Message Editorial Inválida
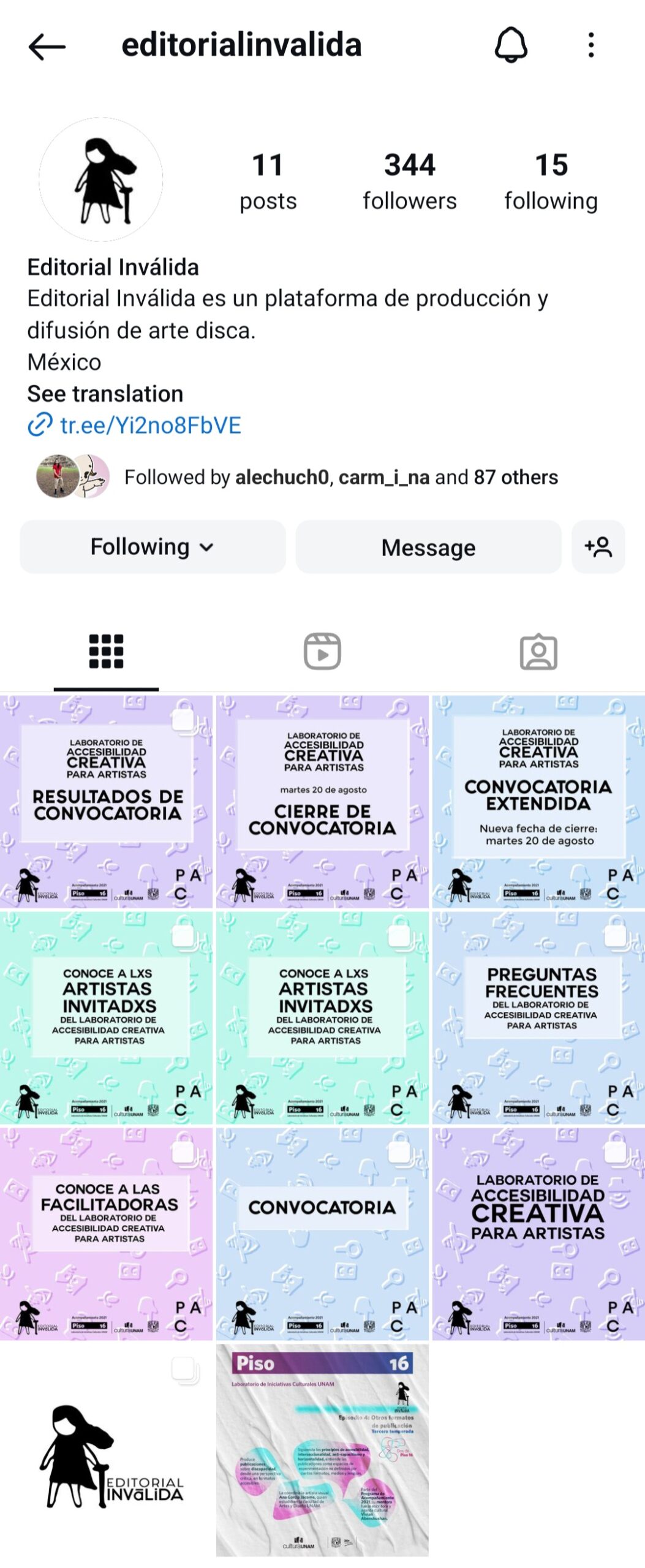Viewport: 645px width, 1568px height. 428,547
